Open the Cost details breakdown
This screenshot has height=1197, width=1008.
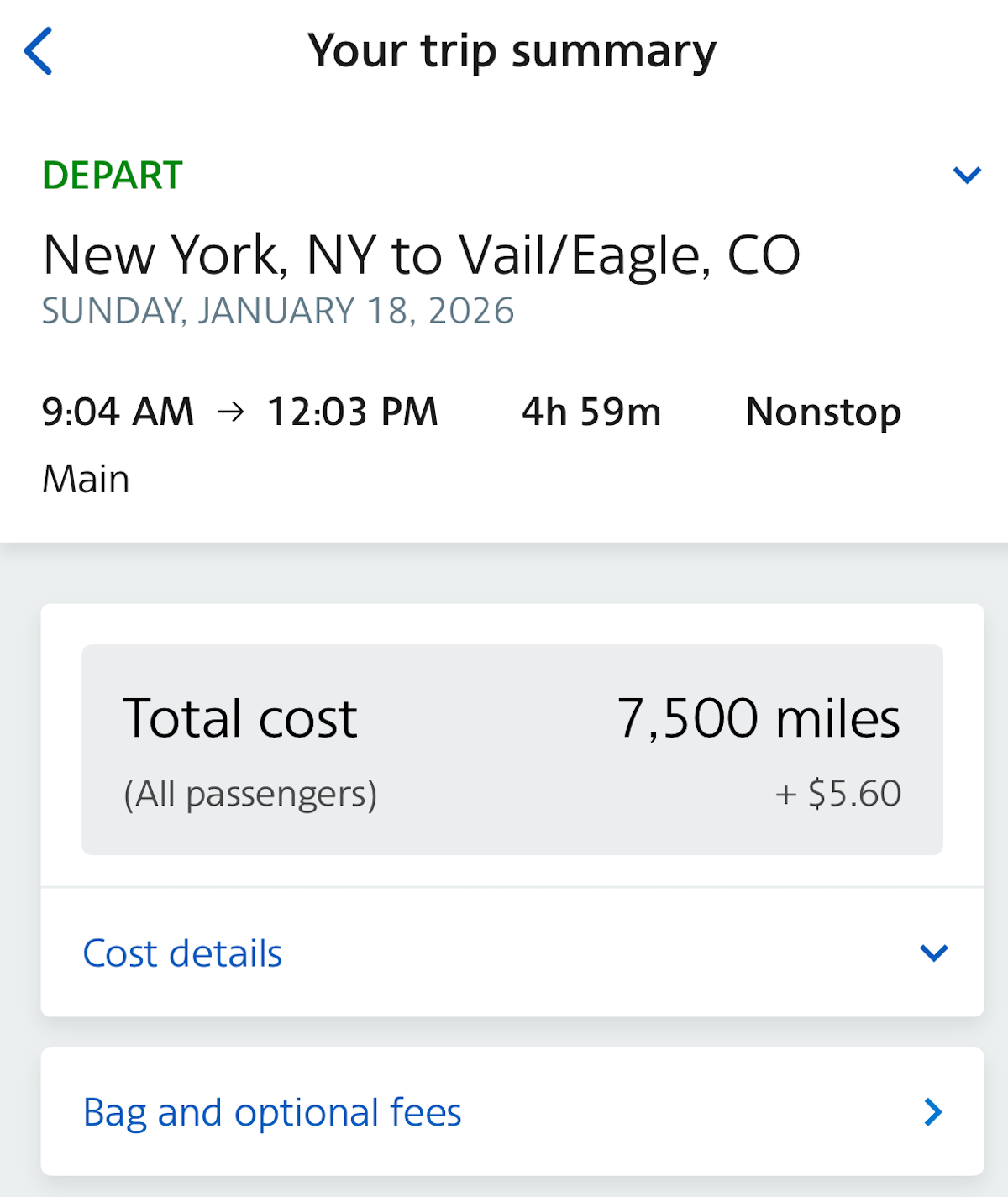[x=182, y=953]
